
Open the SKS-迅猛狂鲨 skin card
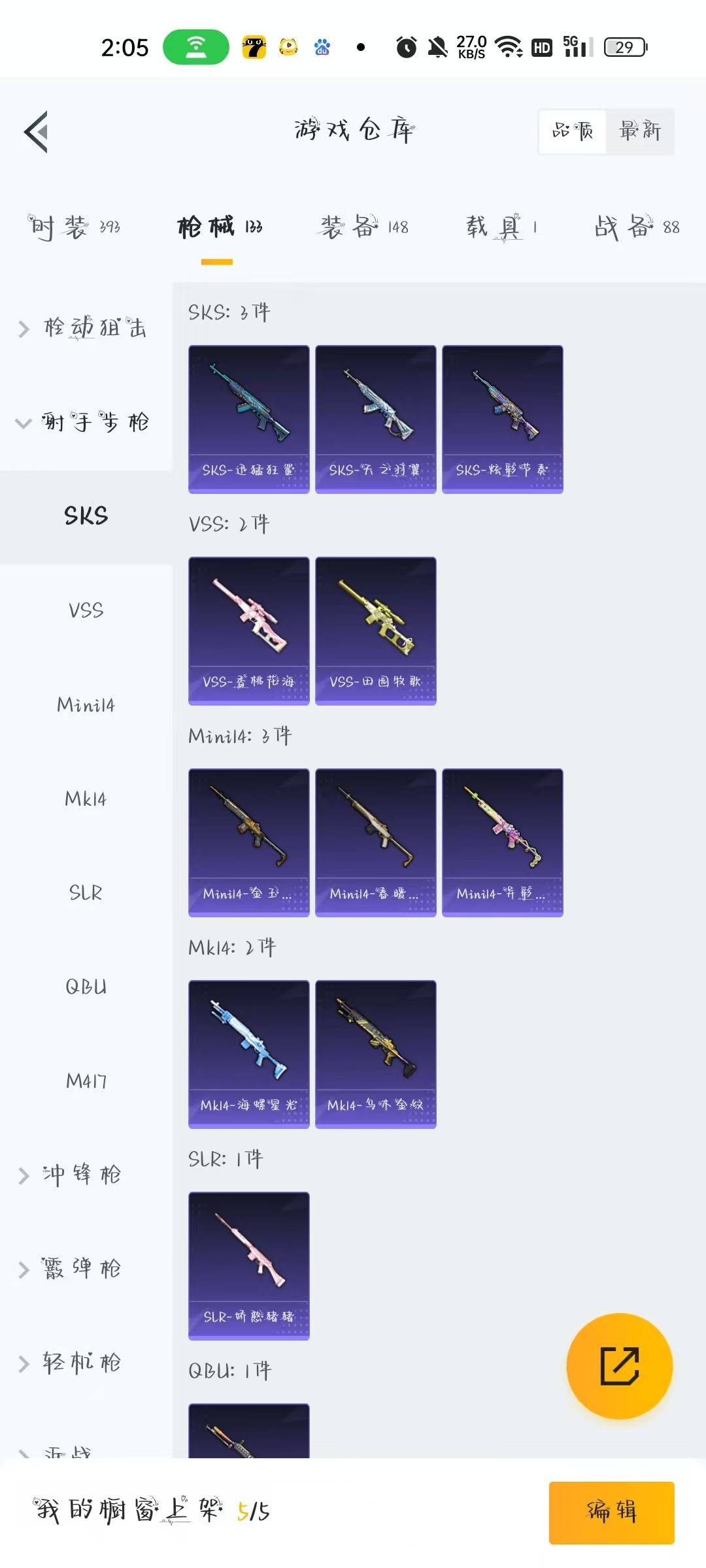coord(248,419)
